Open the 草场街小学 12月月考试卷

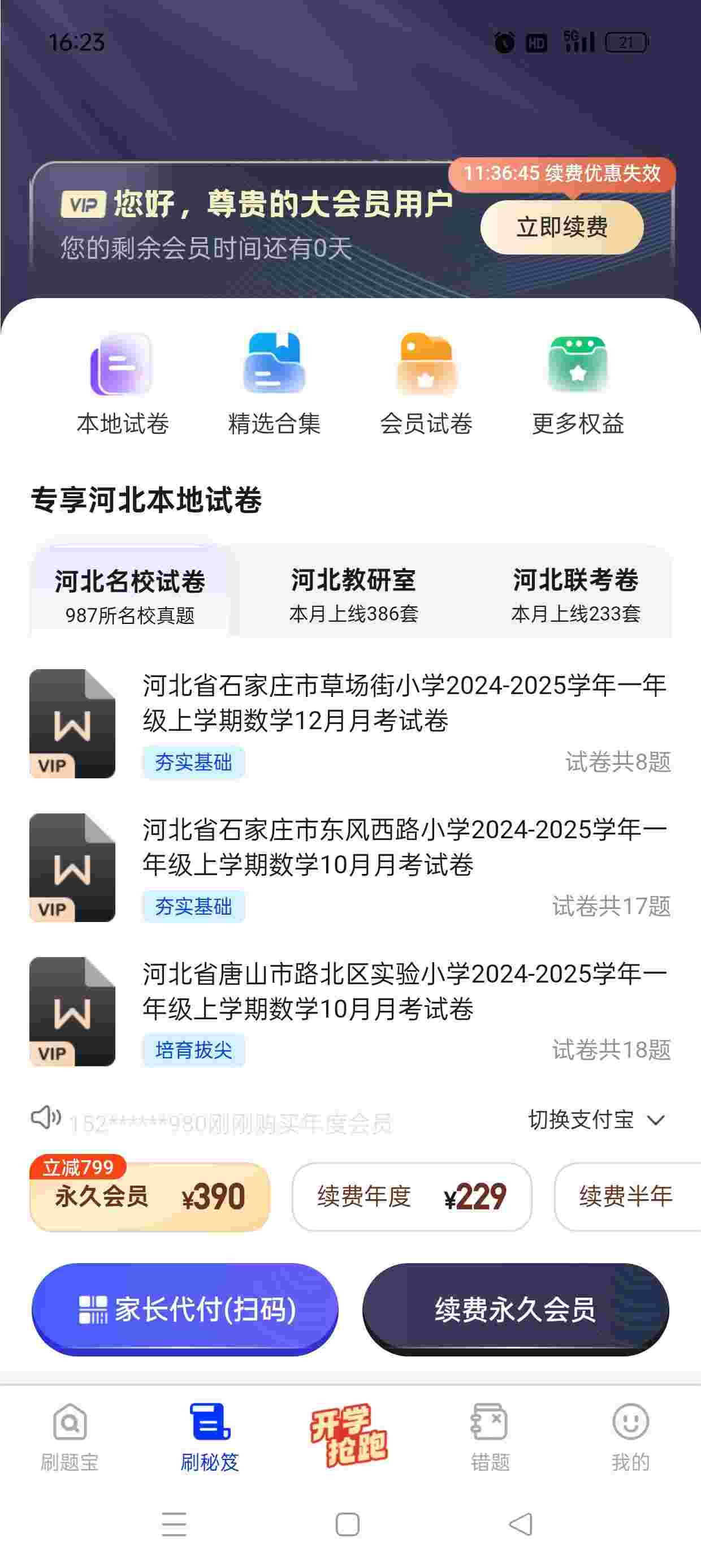404,703
